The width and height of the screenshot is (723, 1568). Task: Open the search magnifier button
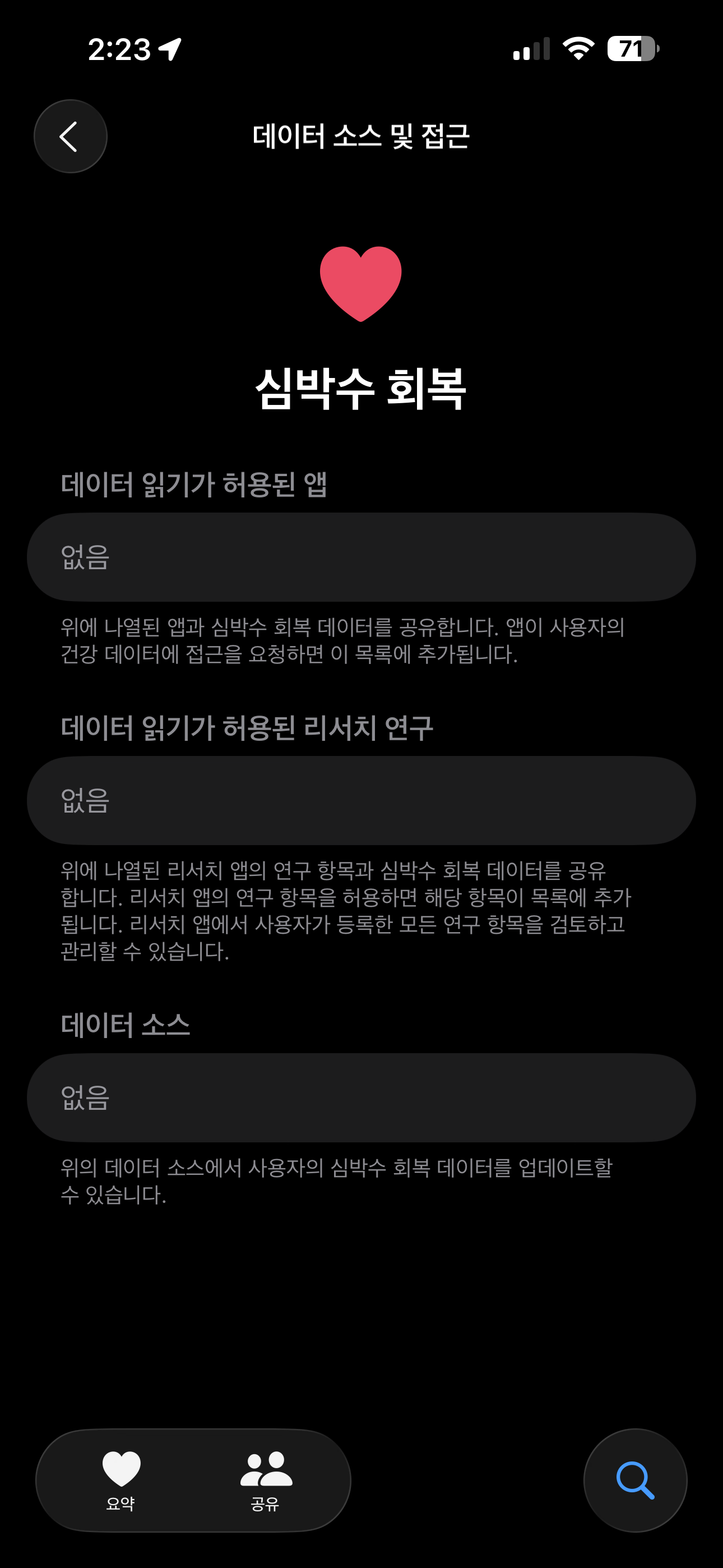[635, 1480]
